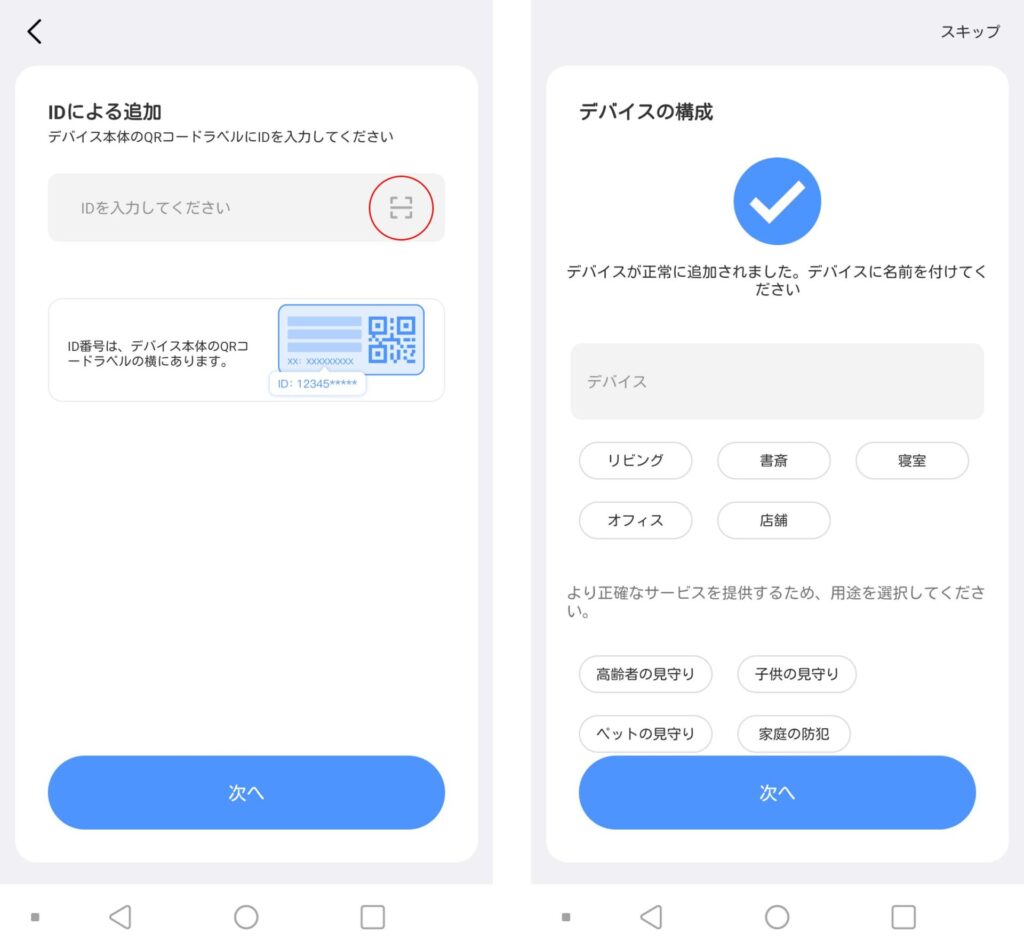Tap 次へ on the デバイスの構成 screen
Viewport: 1024px width, 950px height.
point(776,792)
